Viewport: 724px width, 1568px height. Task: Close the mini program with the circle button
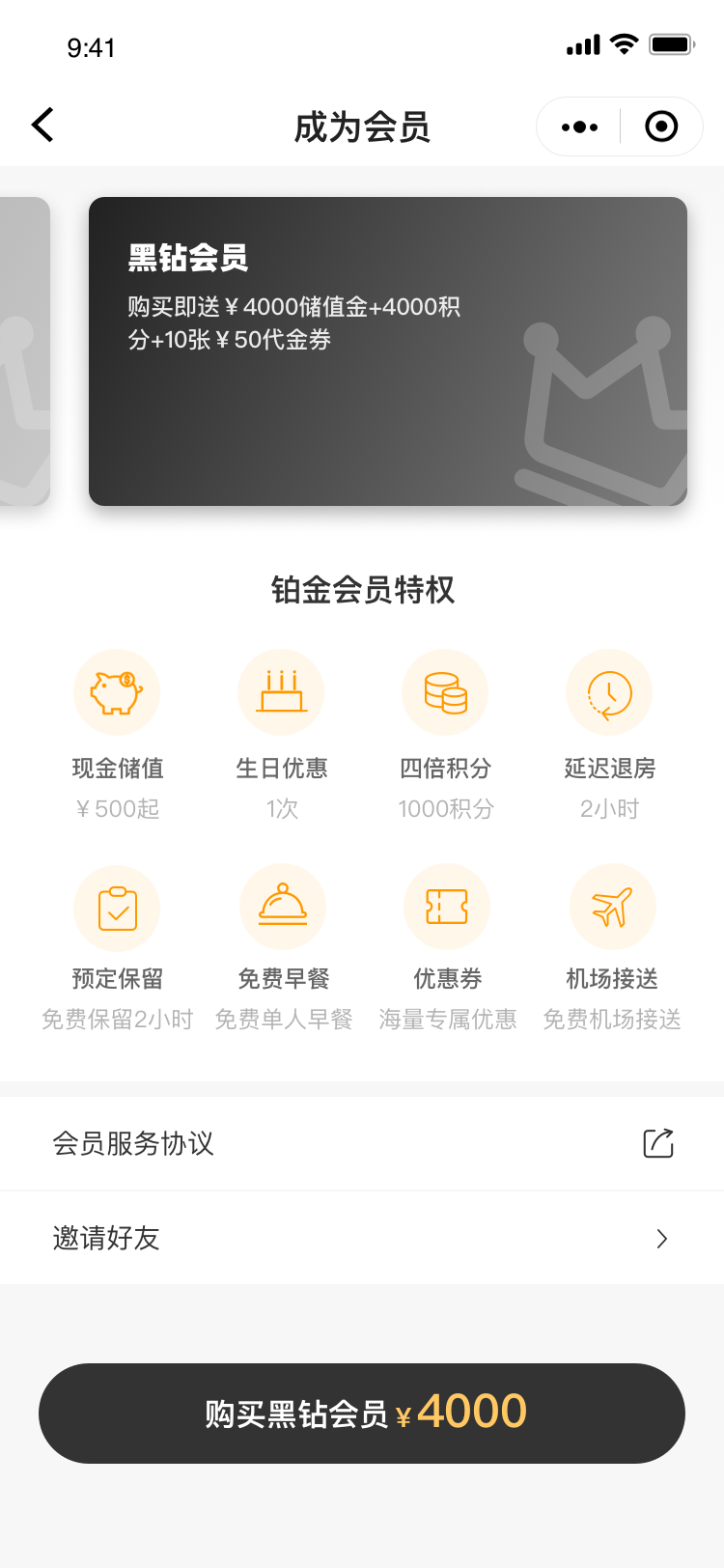click(661, 126)
